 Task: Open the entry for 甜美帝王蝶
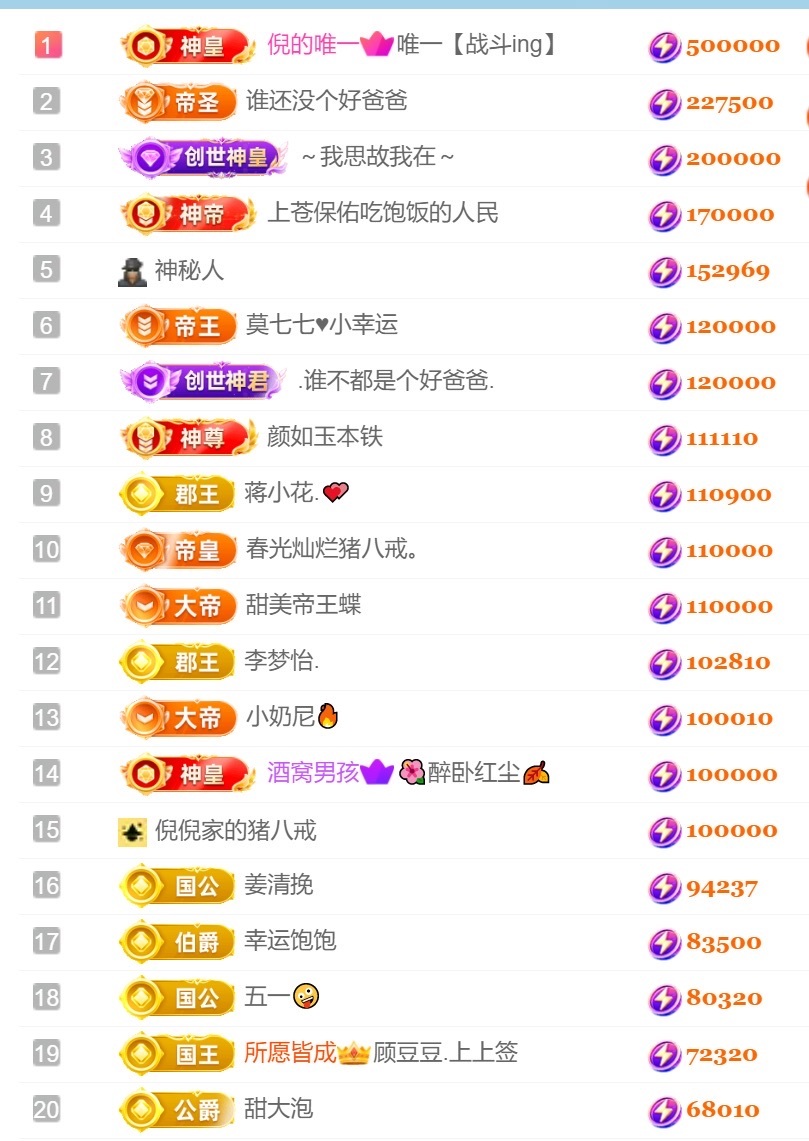pos(303,606)
